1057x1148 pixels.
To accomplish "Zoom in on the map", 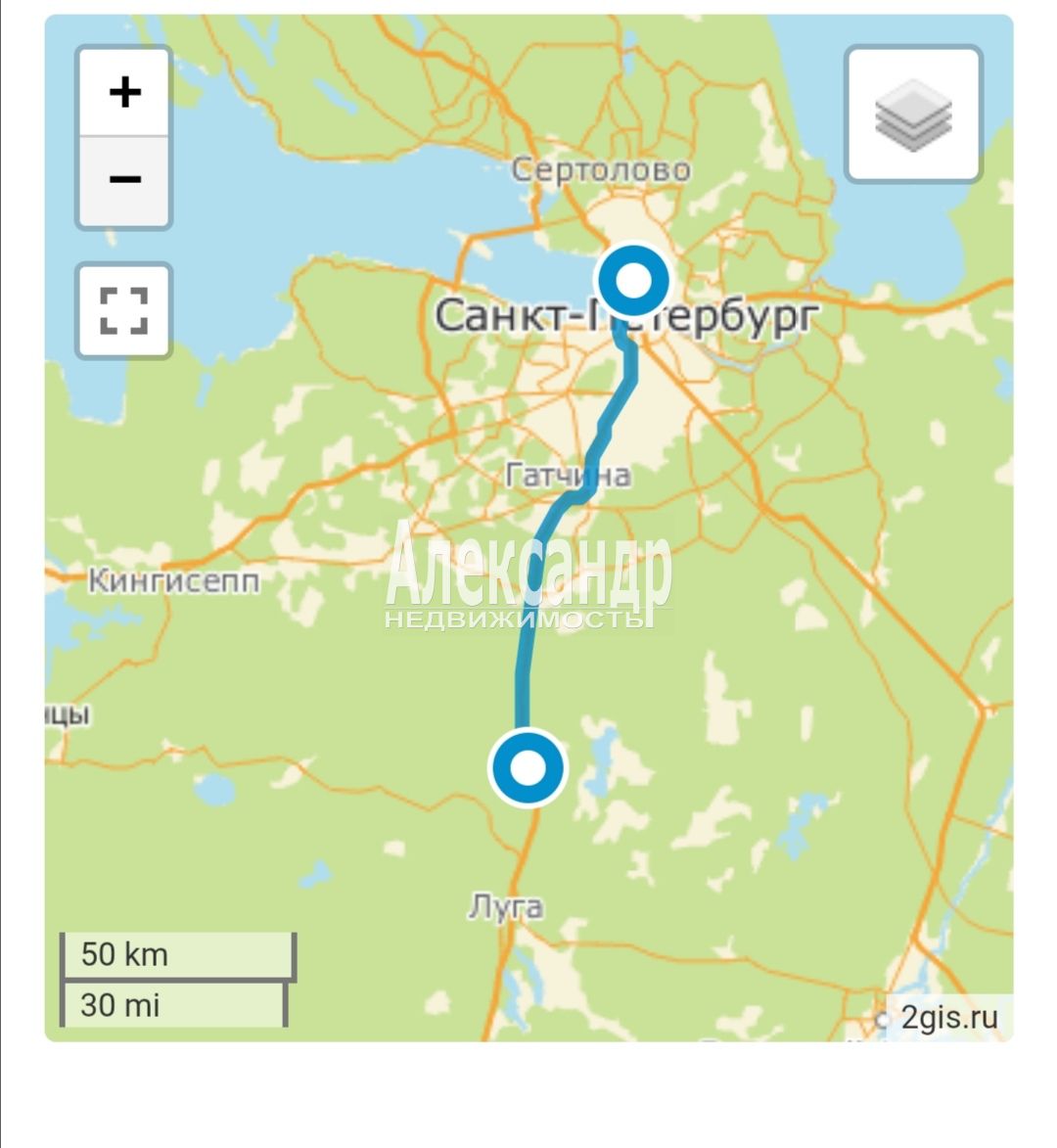I will pyautogui.click(x=124, y=93).
